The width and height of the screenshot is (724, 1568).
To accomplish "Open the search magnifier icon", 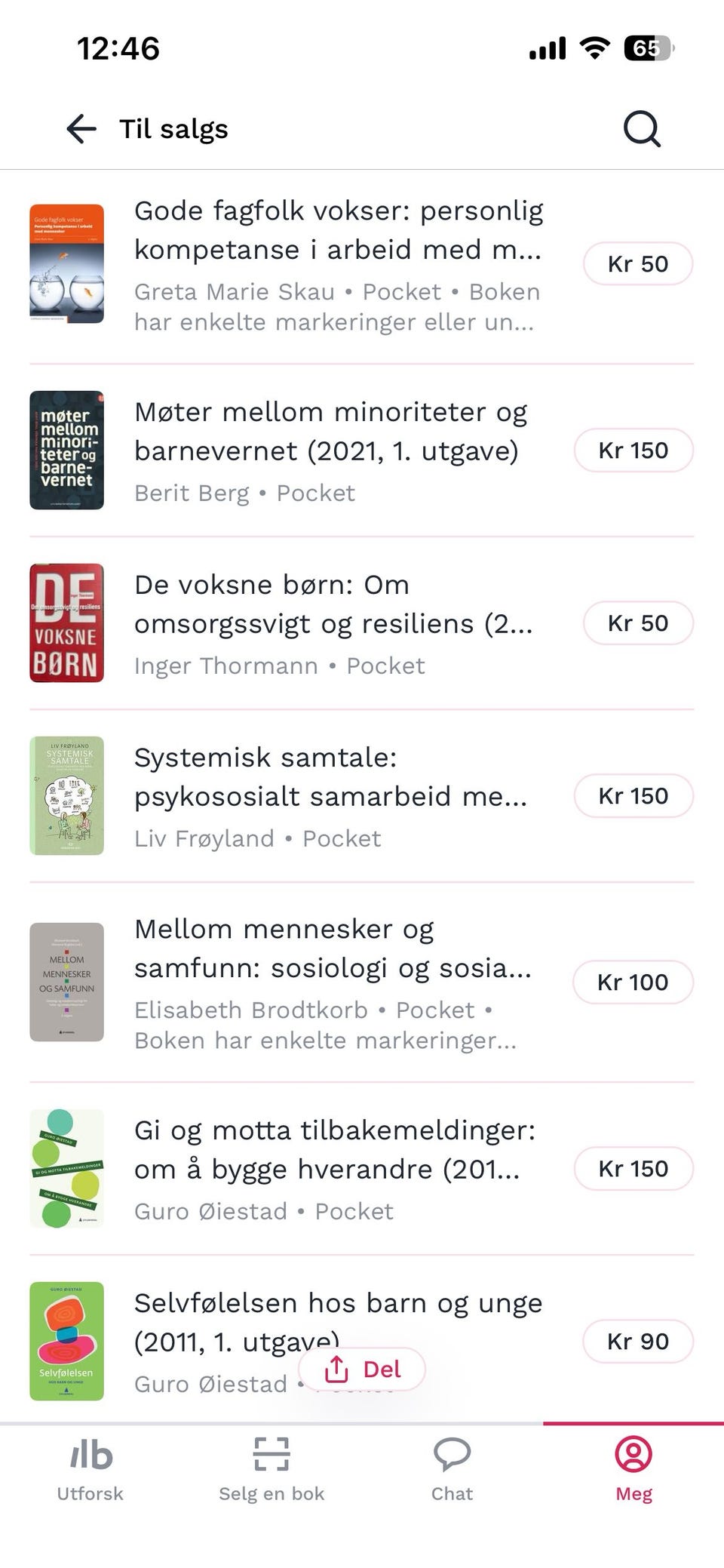I will [x=642, y=129].
